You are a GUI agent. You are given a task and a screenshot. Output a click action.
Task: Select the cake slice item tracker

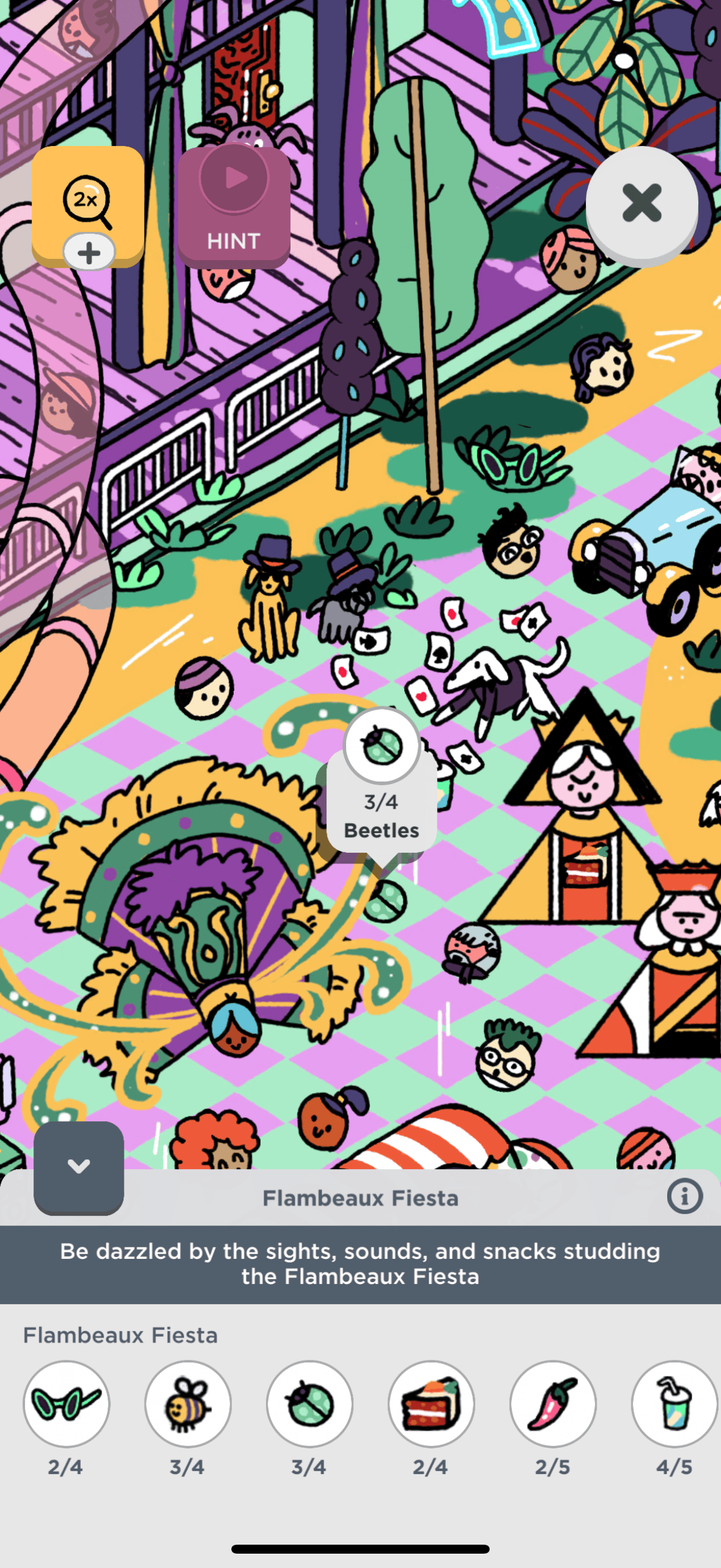pyautogui.click(x=431, y=1404)
